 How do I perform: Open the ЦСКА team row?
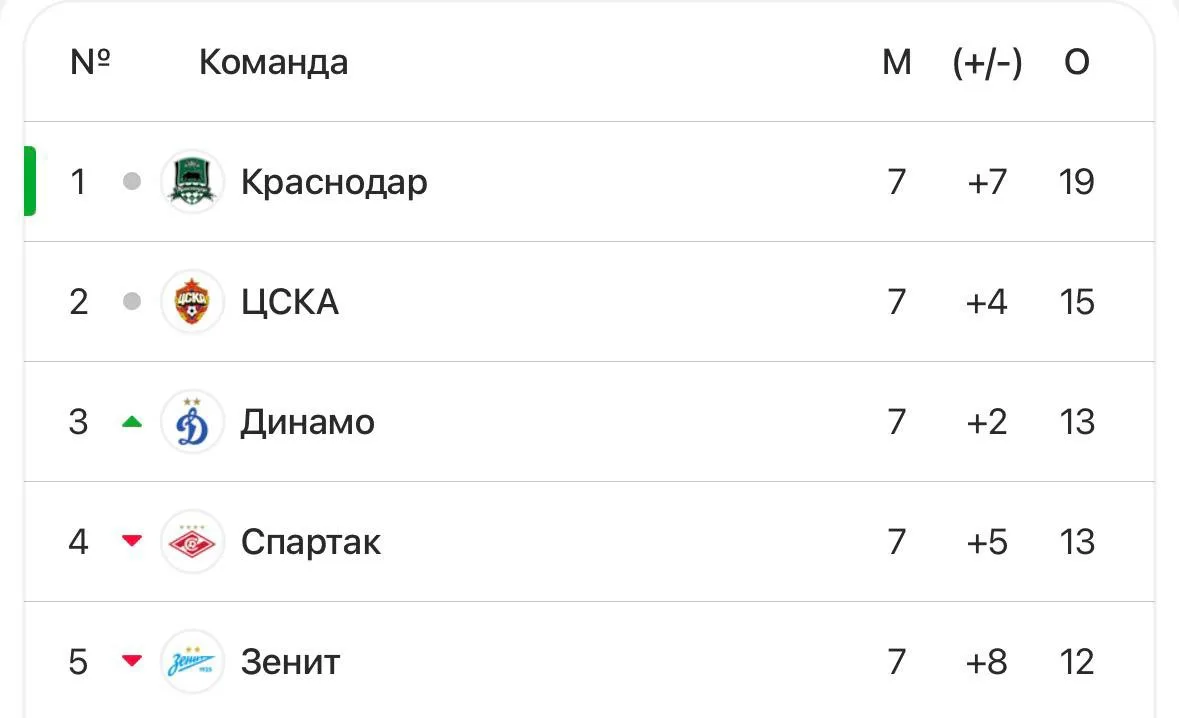(x=590, y=301)
